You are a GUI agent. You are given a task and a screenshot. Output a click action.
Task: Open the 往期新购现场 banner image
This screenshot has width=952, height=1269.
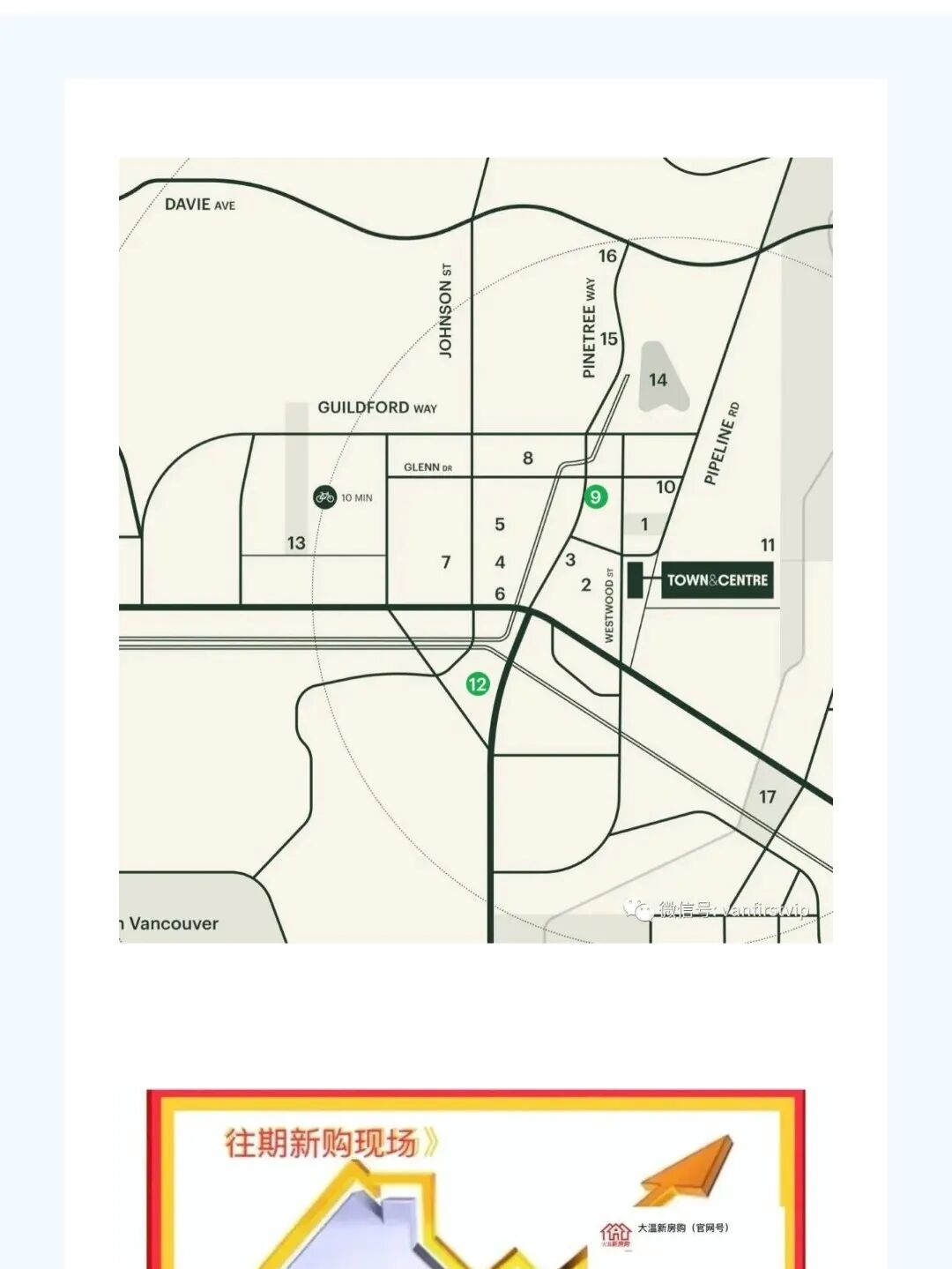(x=476, y=1179)
